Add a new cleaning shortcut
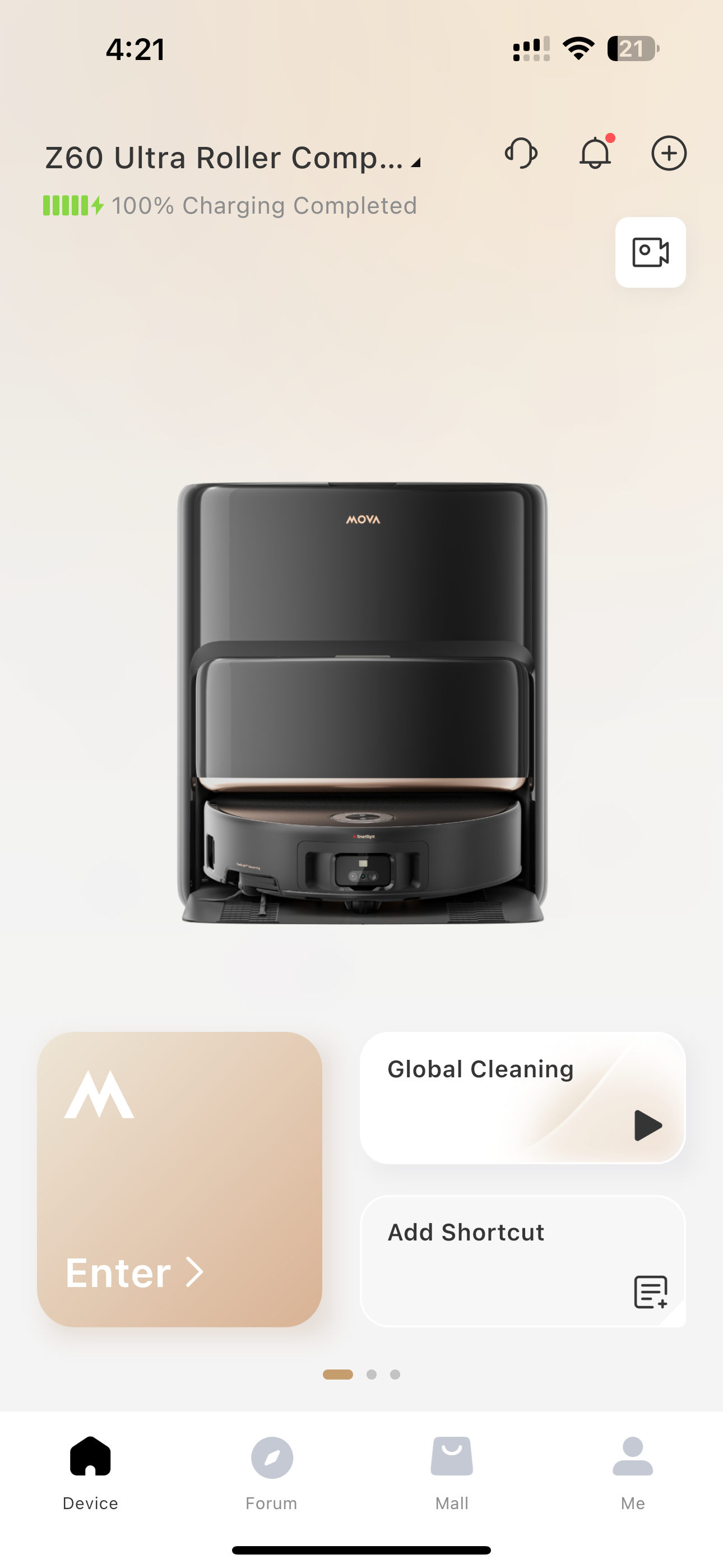This screenshot has height=1568, width=723. pos(523,1261)
